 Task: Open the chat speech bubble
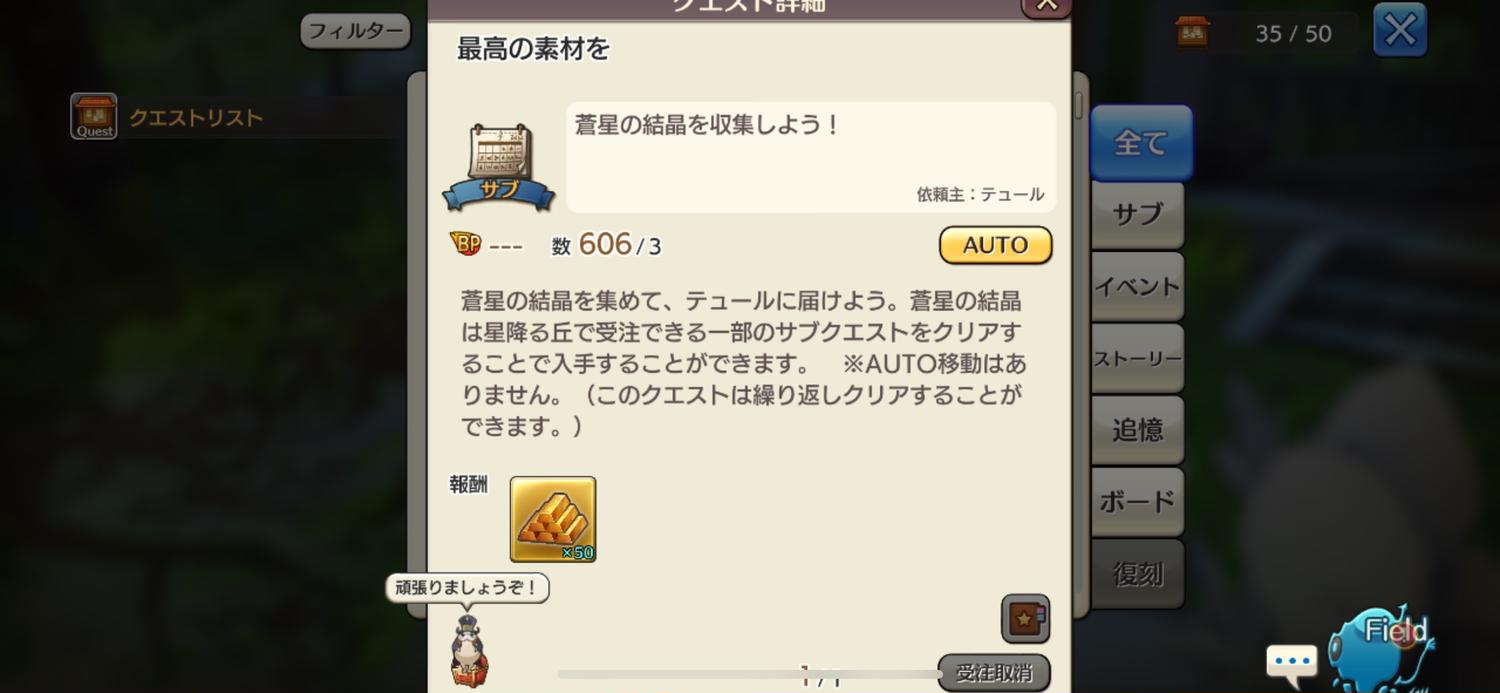(1291, 662)
